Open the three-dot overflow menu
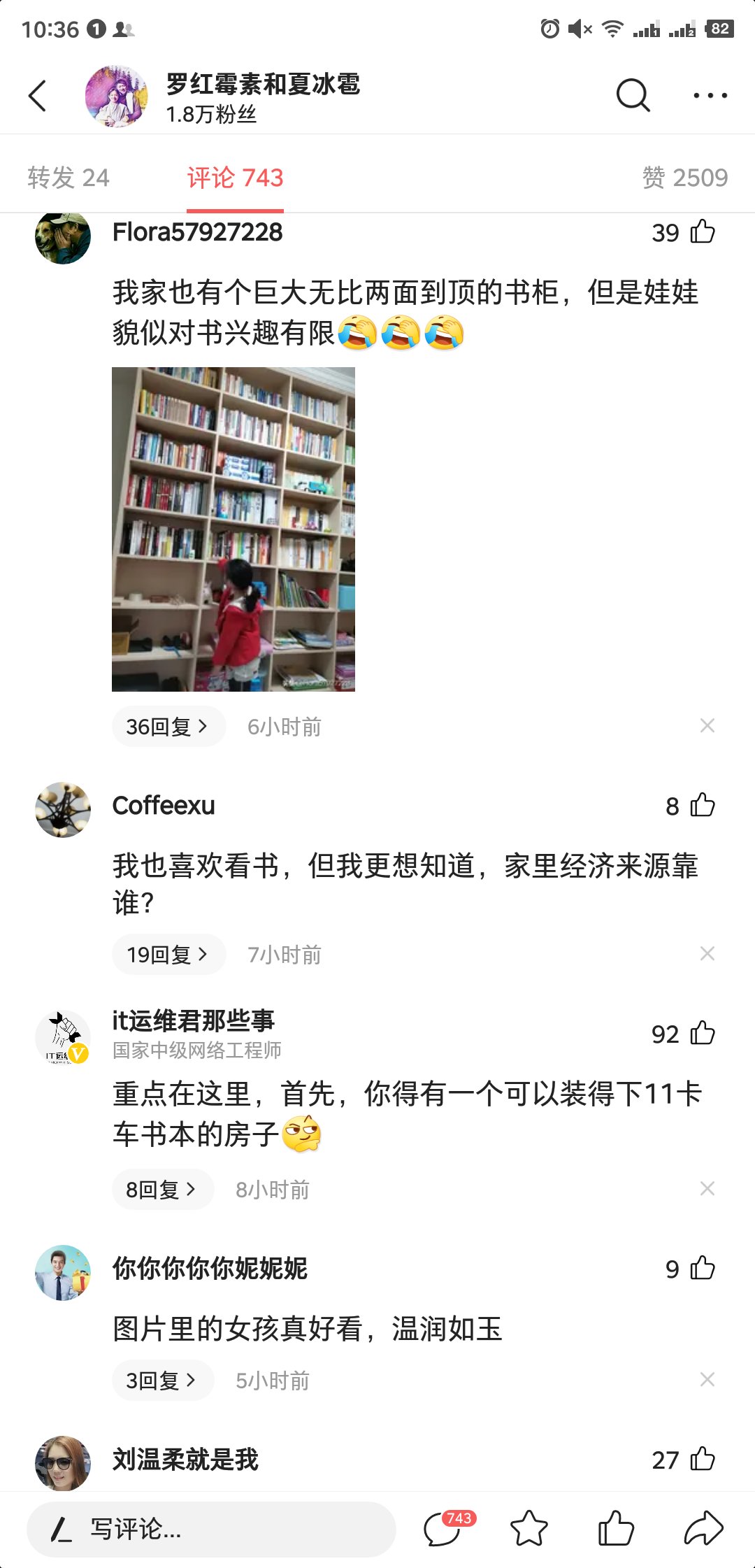Image resolution: width=755 pixels, height=1568 pixels. pyautogui.click(x=710, y=95)
